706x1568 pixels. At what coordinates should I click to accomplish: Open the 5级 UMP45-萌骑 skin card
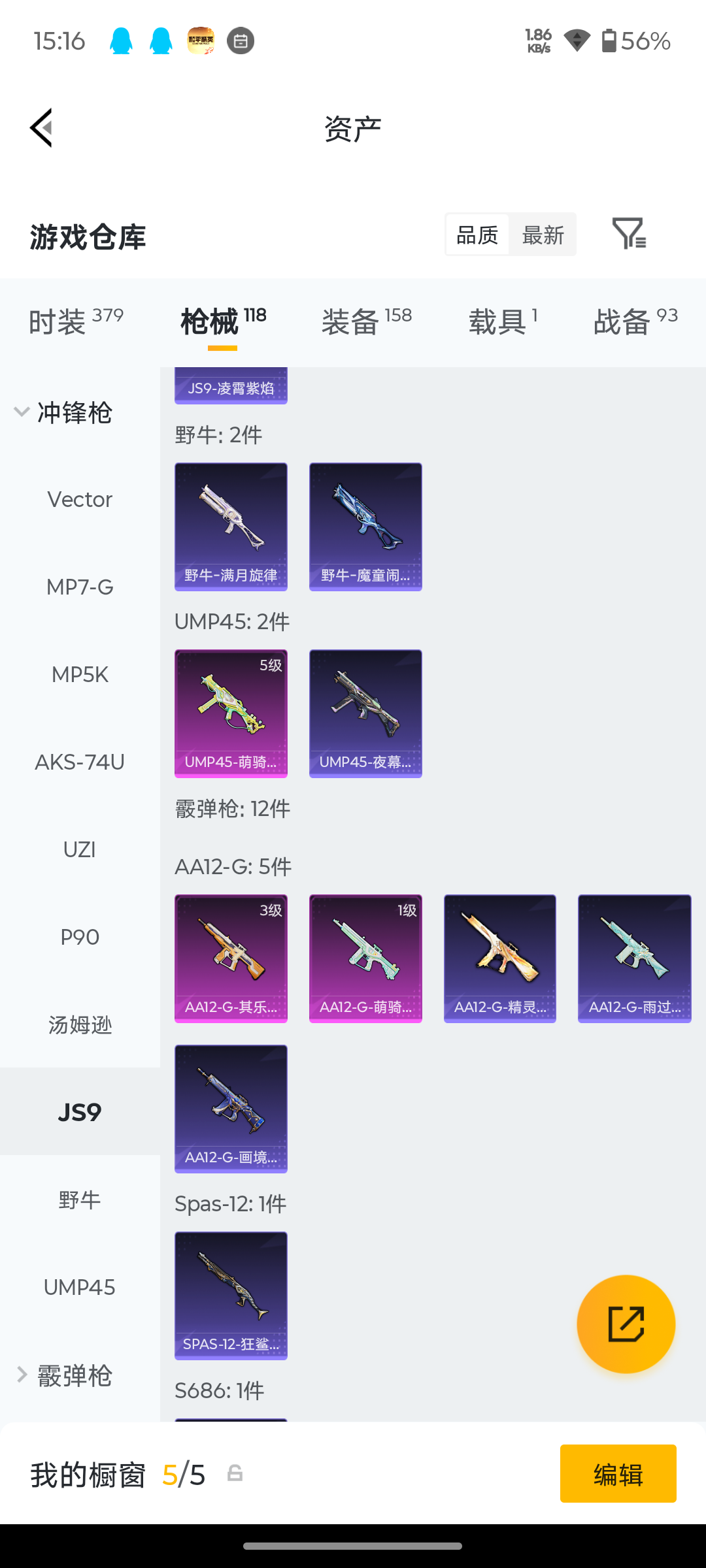click(231, 713)
